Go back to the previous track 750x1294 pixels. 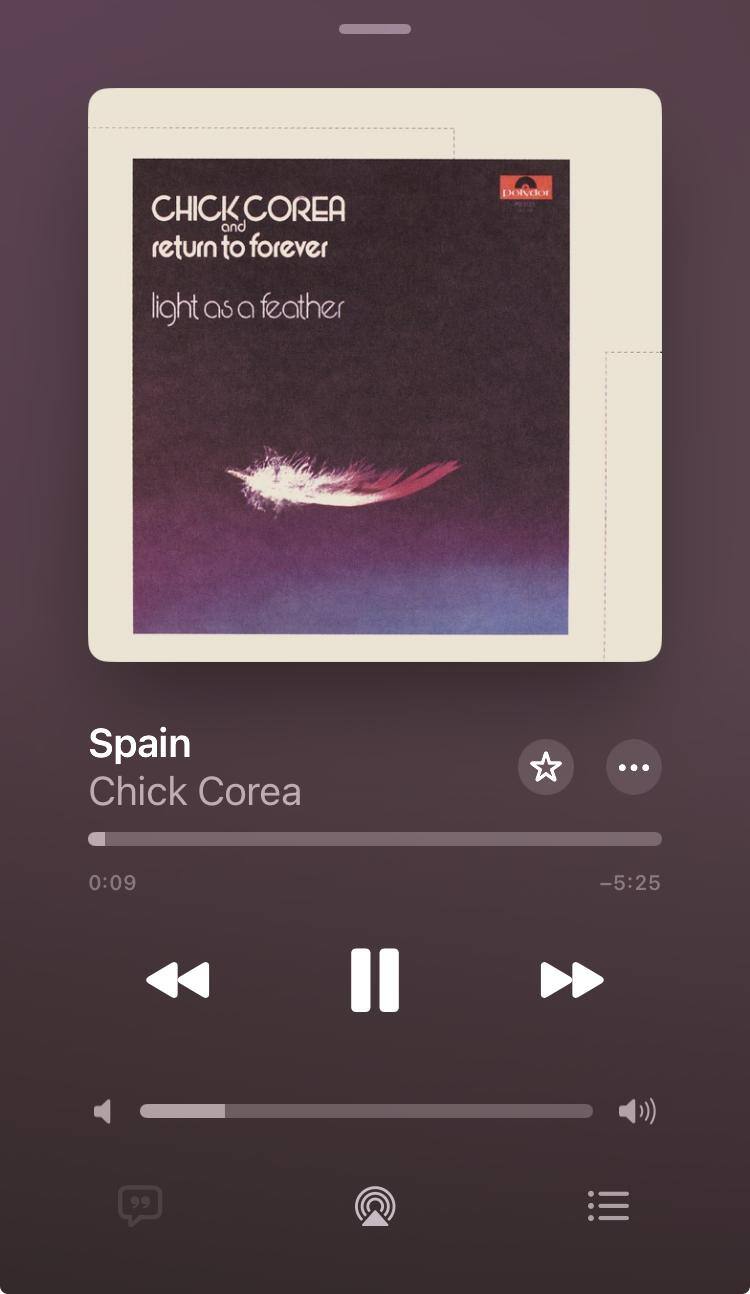[178, 980]
